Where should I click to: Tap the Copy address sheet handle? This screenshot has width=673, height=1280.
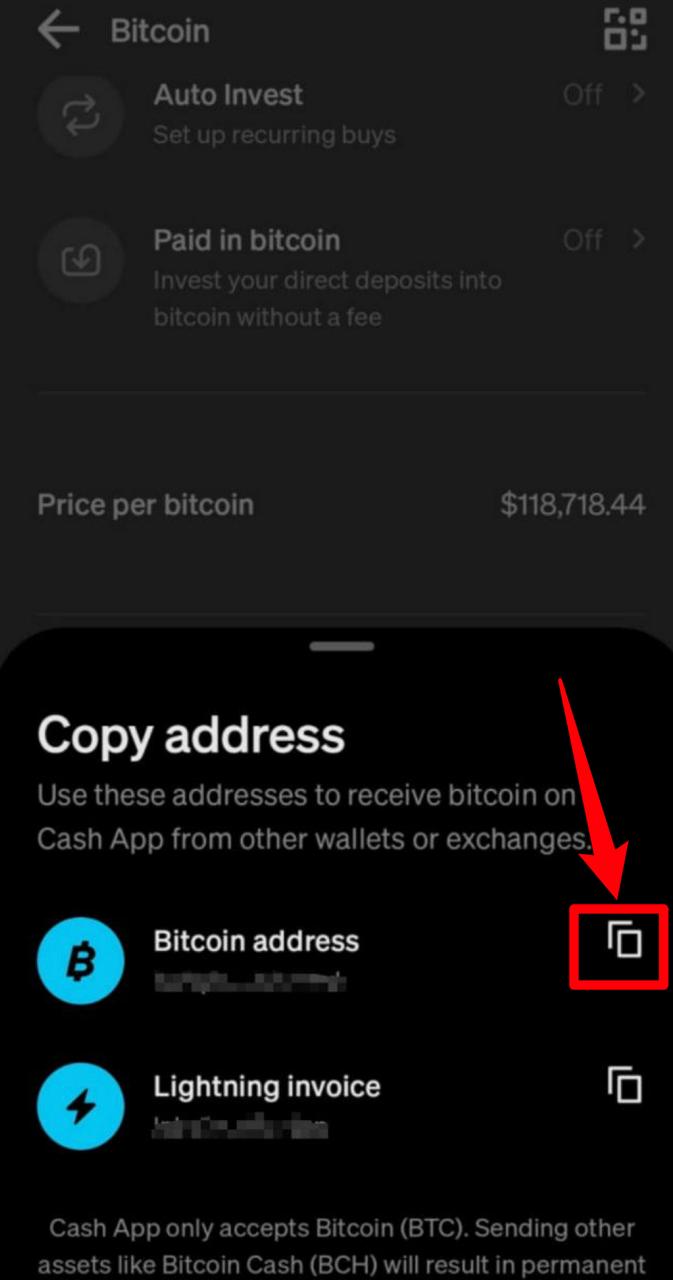[341, 647]
